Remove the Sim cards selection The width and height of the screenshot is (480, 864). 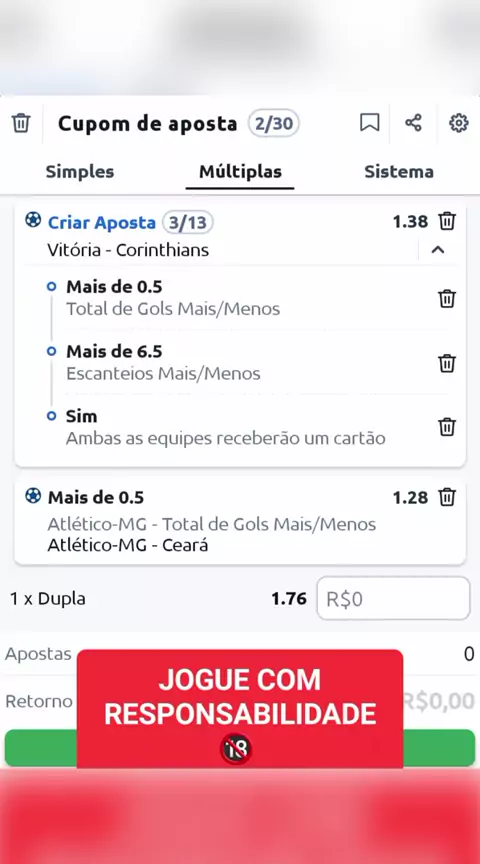(x=447, y=427)
